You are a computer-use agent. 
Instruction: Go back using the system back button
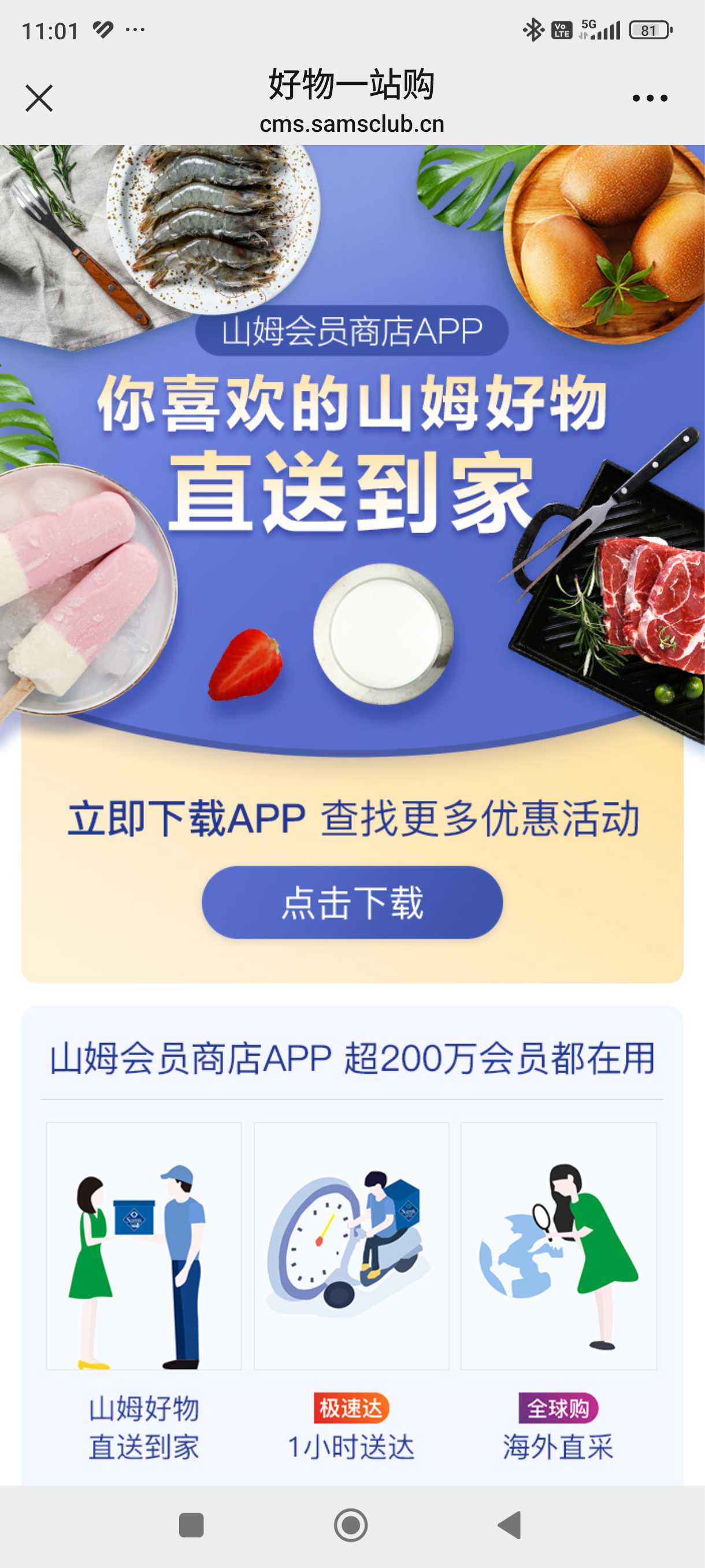510,1525
